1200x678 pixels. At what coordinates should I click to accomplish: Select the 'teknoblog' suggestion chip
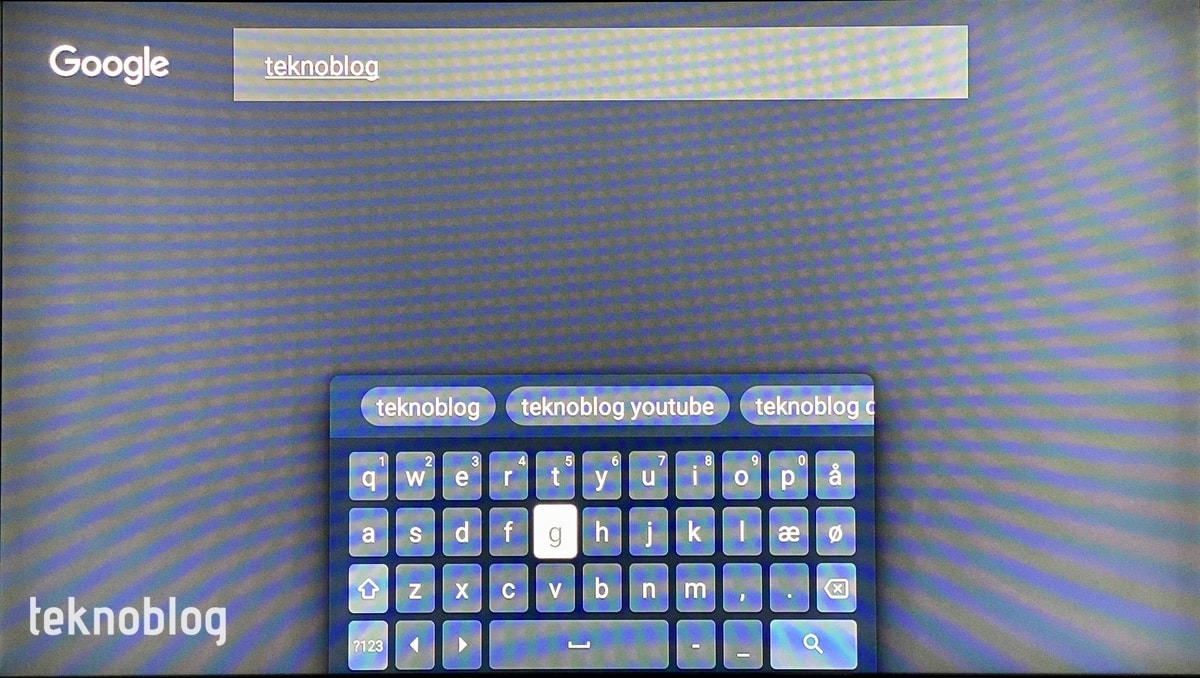428,407
